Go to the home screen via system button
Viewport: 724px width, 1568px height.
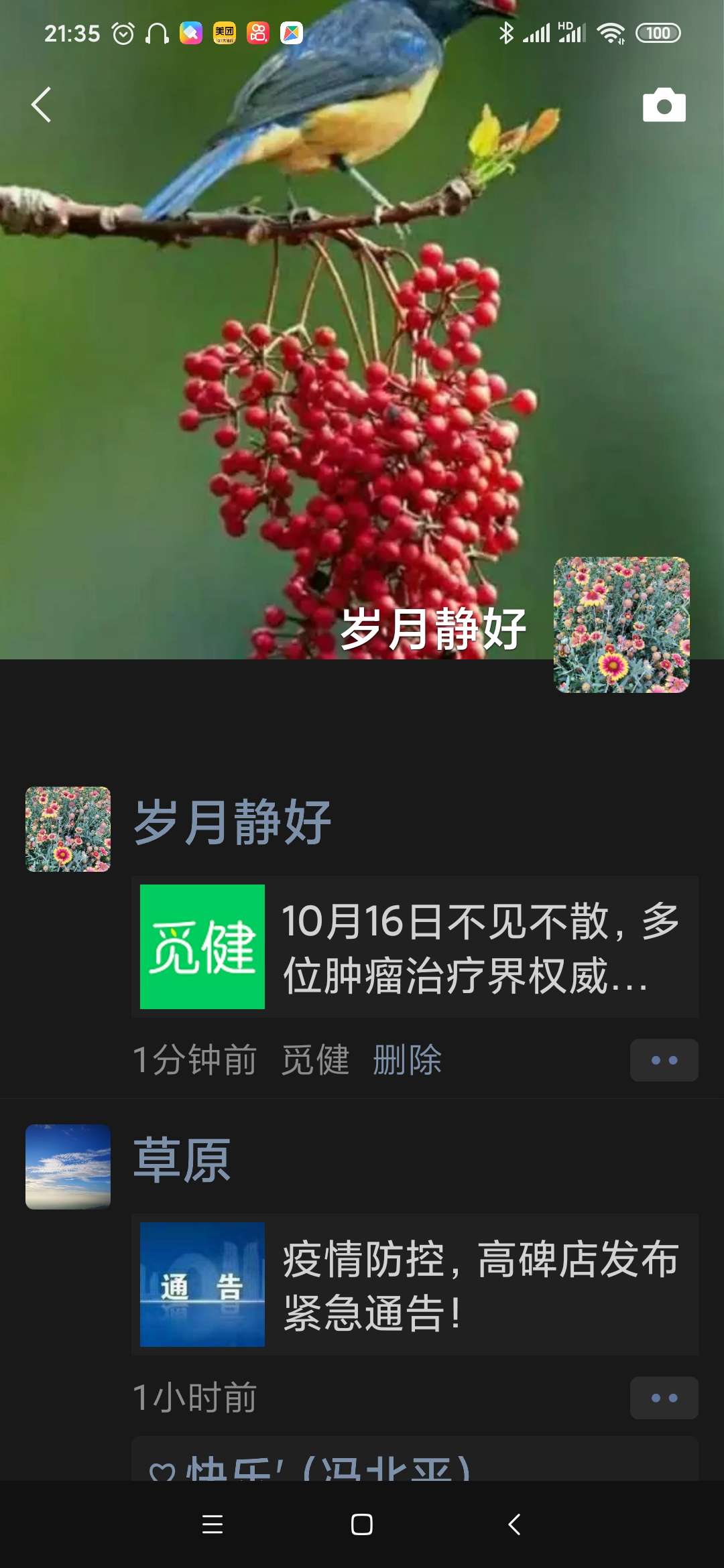pyautogui.click(x=362, y=1524)
